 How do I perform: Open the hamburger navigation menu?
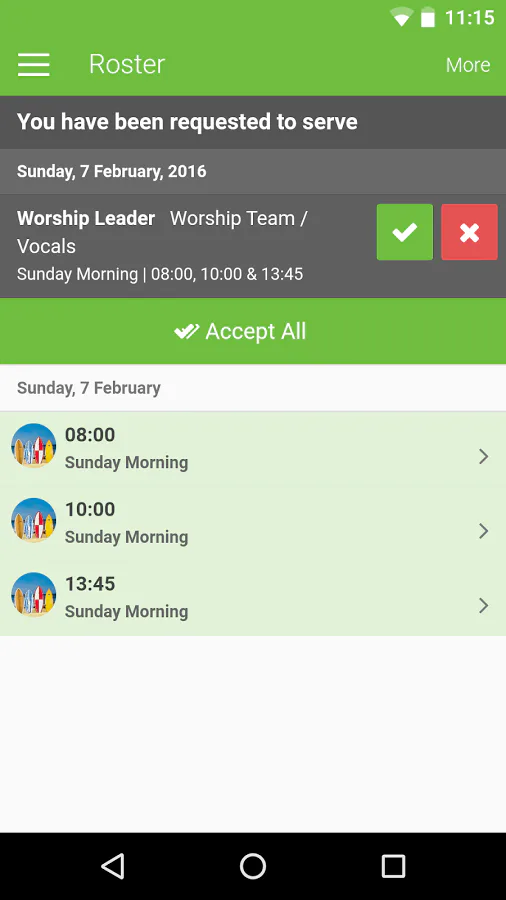click(33, 64)
